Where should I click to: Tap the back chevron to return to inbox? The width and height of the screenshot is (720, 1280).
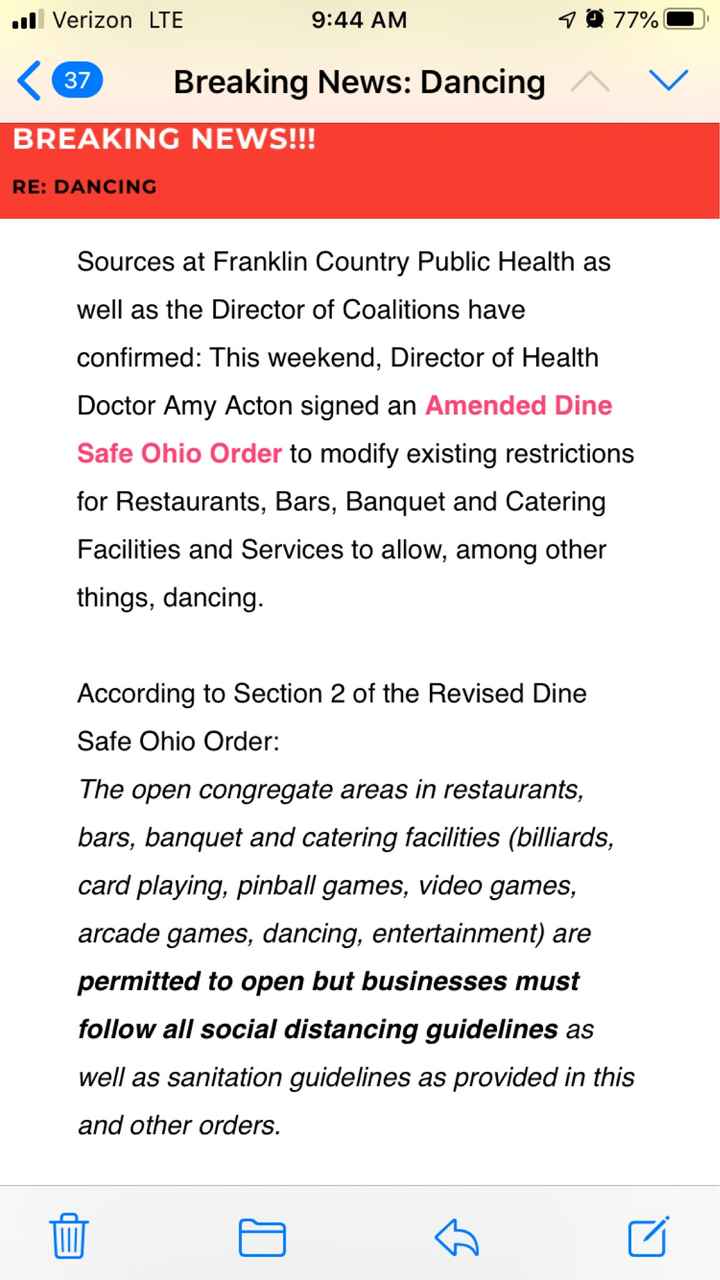pos(27,80)
